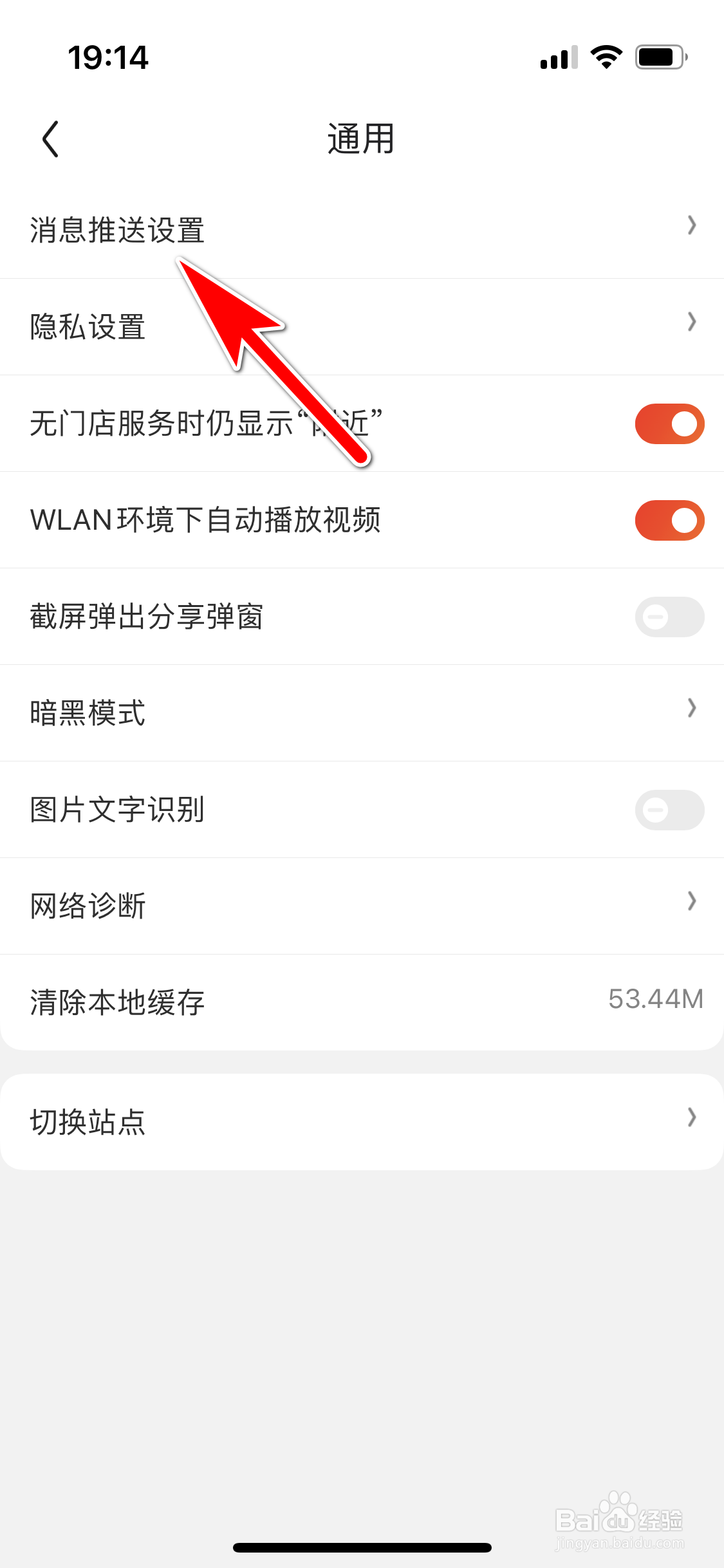Tap the clock showing 19:14

pos(108,58)
